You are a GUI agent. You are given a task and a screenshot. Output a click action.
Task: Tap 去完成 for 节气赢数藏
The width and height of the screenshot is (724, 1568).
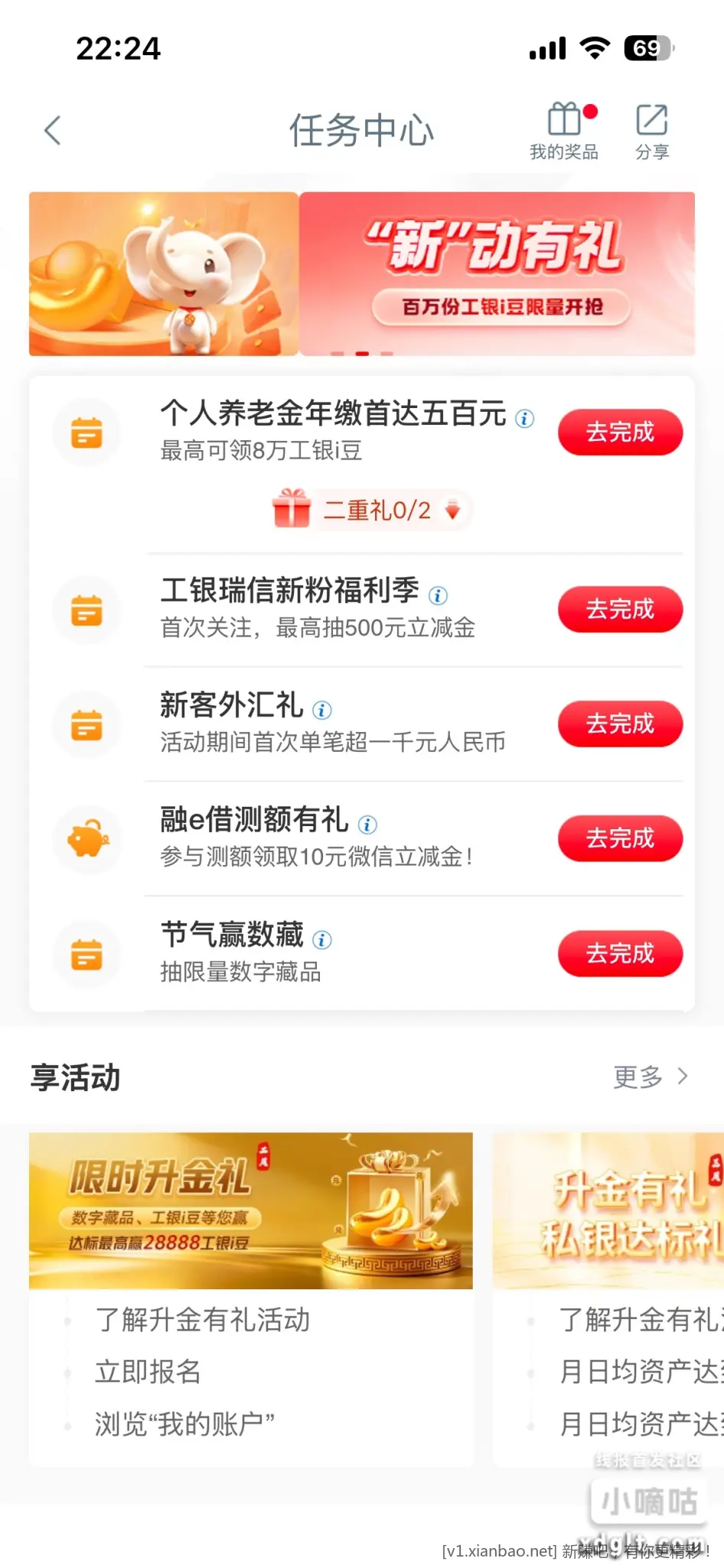[620, 953]
